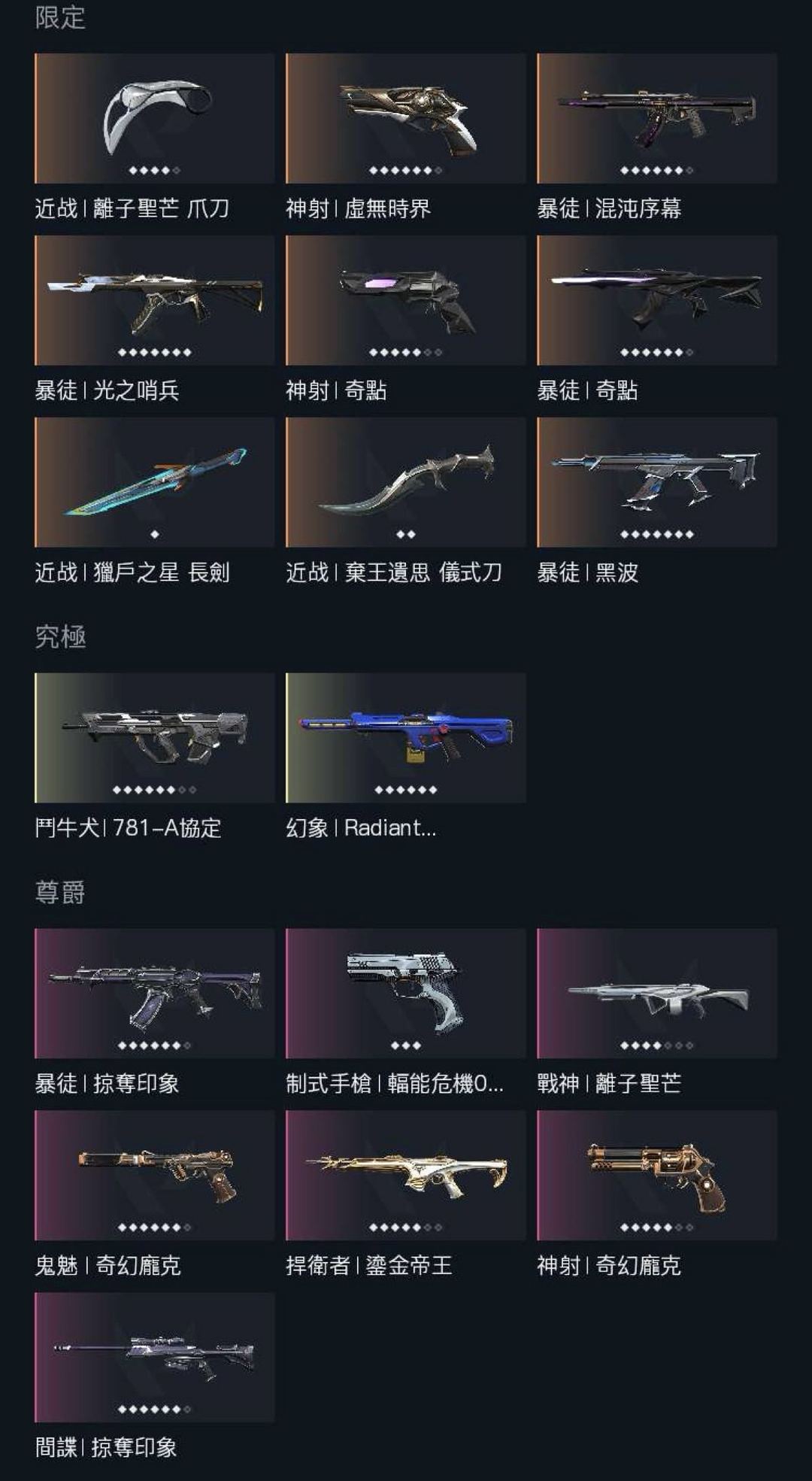The height and width of the screenshot is (1481, 812).
Task: View the 暴徒 混沌序幕 skin
Action: tap(656, 118)
